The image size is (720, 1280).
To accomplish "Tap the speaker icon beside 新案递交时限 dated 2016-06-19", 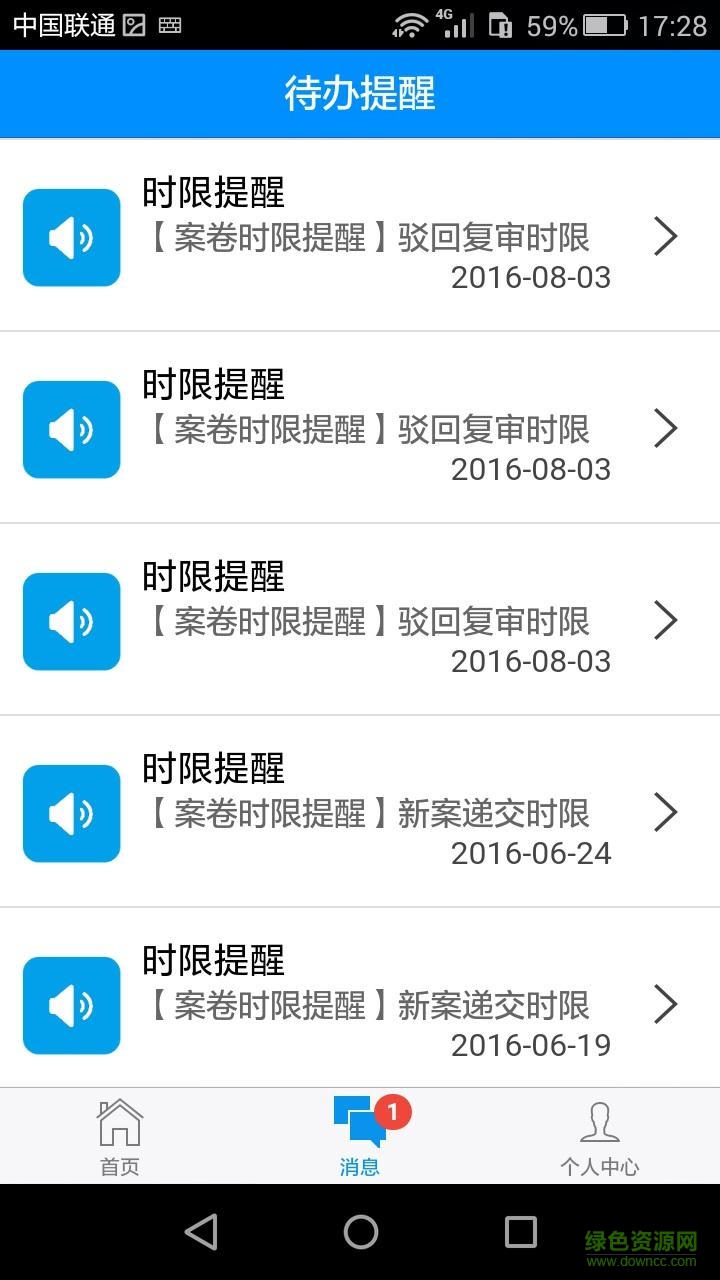I will pyautogui.click(x=71, y=1005).
